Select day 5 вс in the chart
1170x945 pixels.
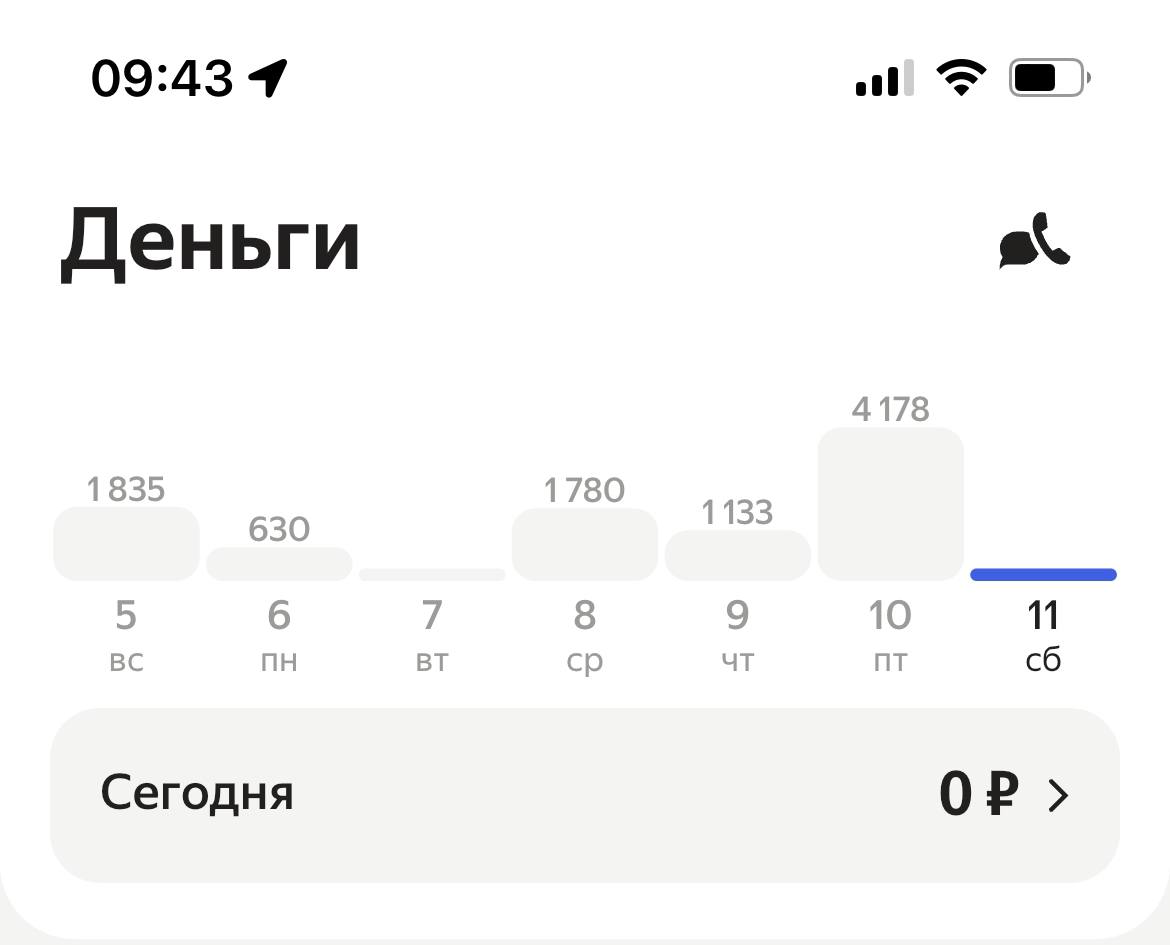coord(126,545)
